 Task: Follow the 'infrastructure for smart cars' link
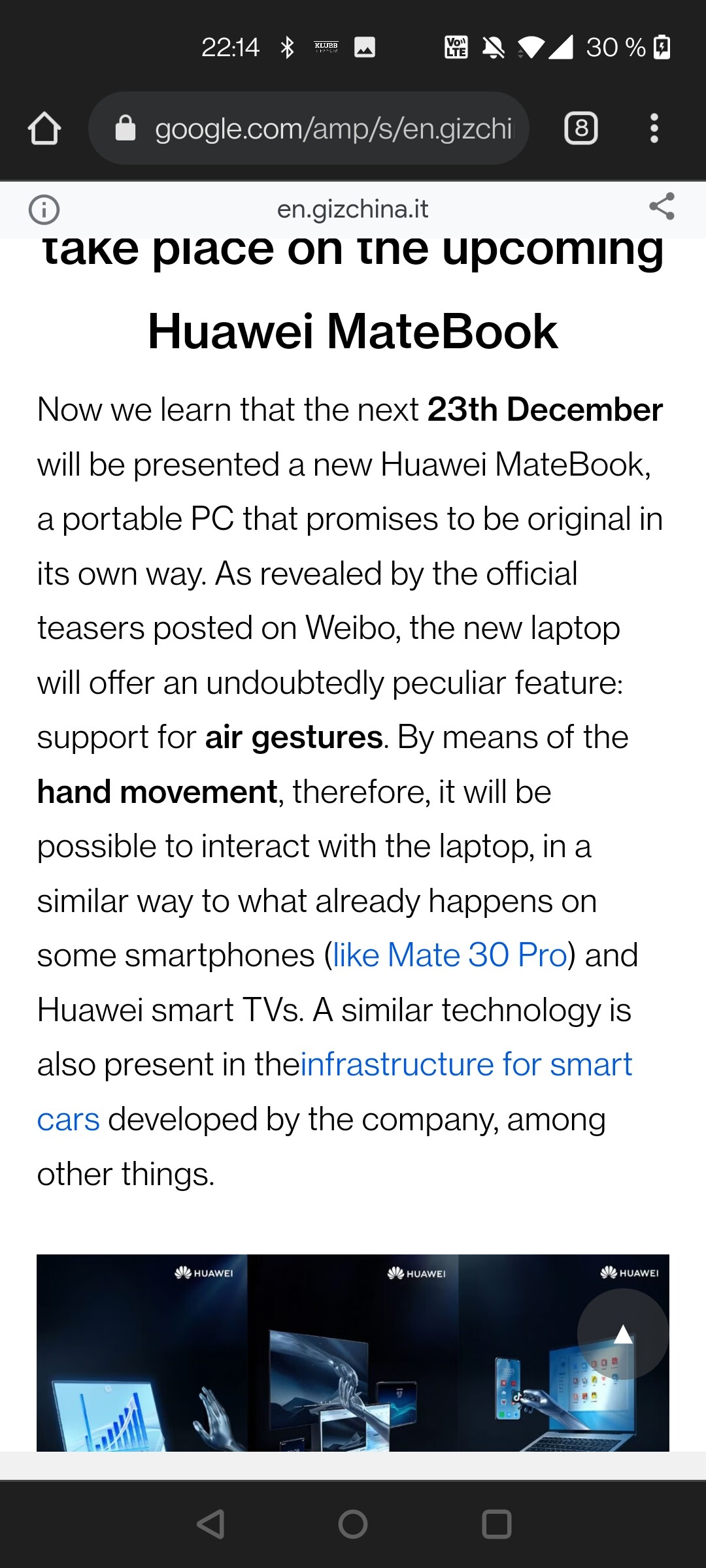pos(466,1065)
